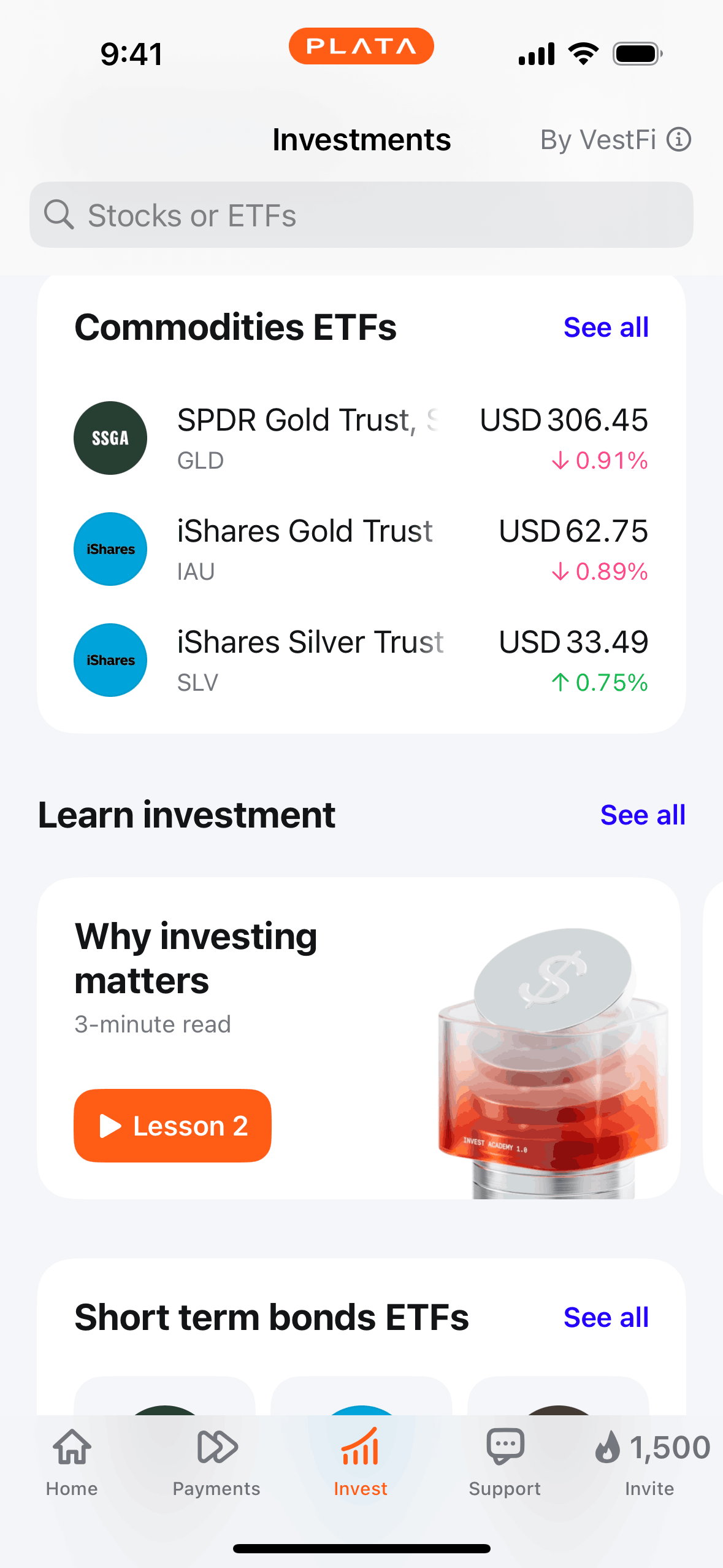Start Lesson 2
The image size is (723, 1568).
172,1126
